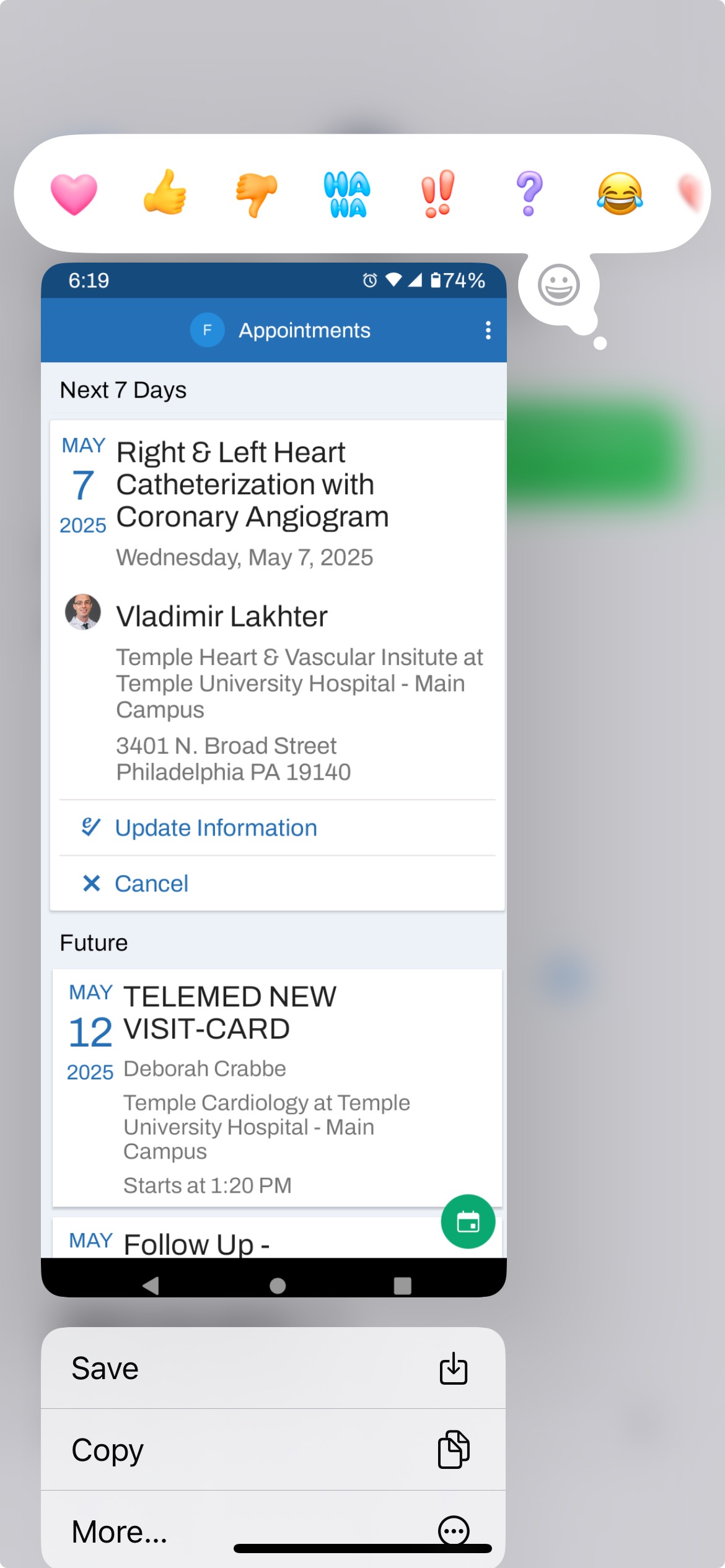This screenshot has height=1568, width=725.
Task: React with the double exclamation marks
Action: (x=437, y=194)
